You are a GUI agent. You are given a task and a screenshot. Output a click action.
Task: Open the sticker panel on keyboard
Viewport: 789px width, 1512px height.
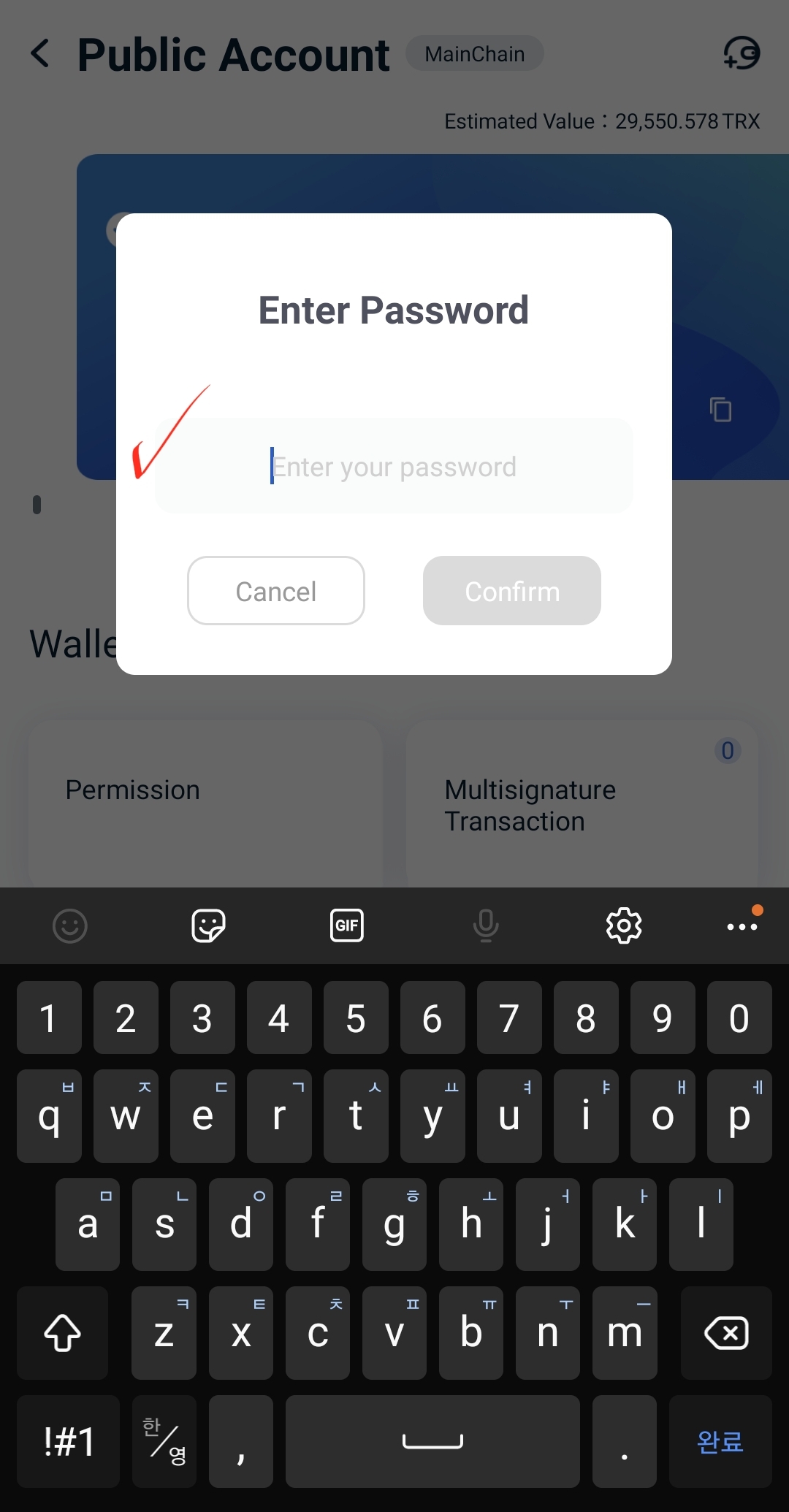pos(208,926)
